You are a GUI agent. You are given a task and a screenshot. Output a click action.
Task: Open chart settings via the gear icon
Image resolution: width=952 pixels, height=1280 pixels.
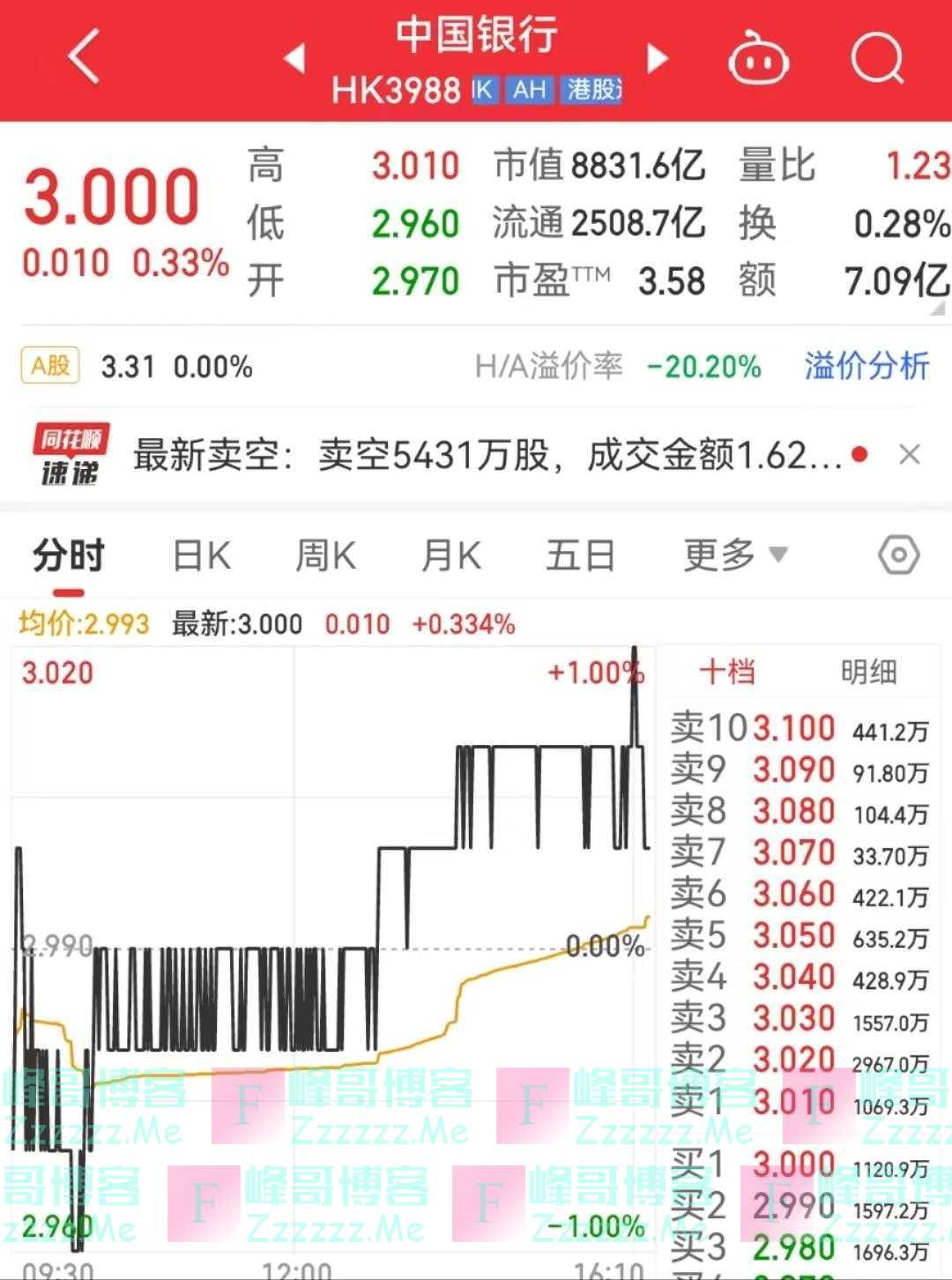click(x=899, y=554)
